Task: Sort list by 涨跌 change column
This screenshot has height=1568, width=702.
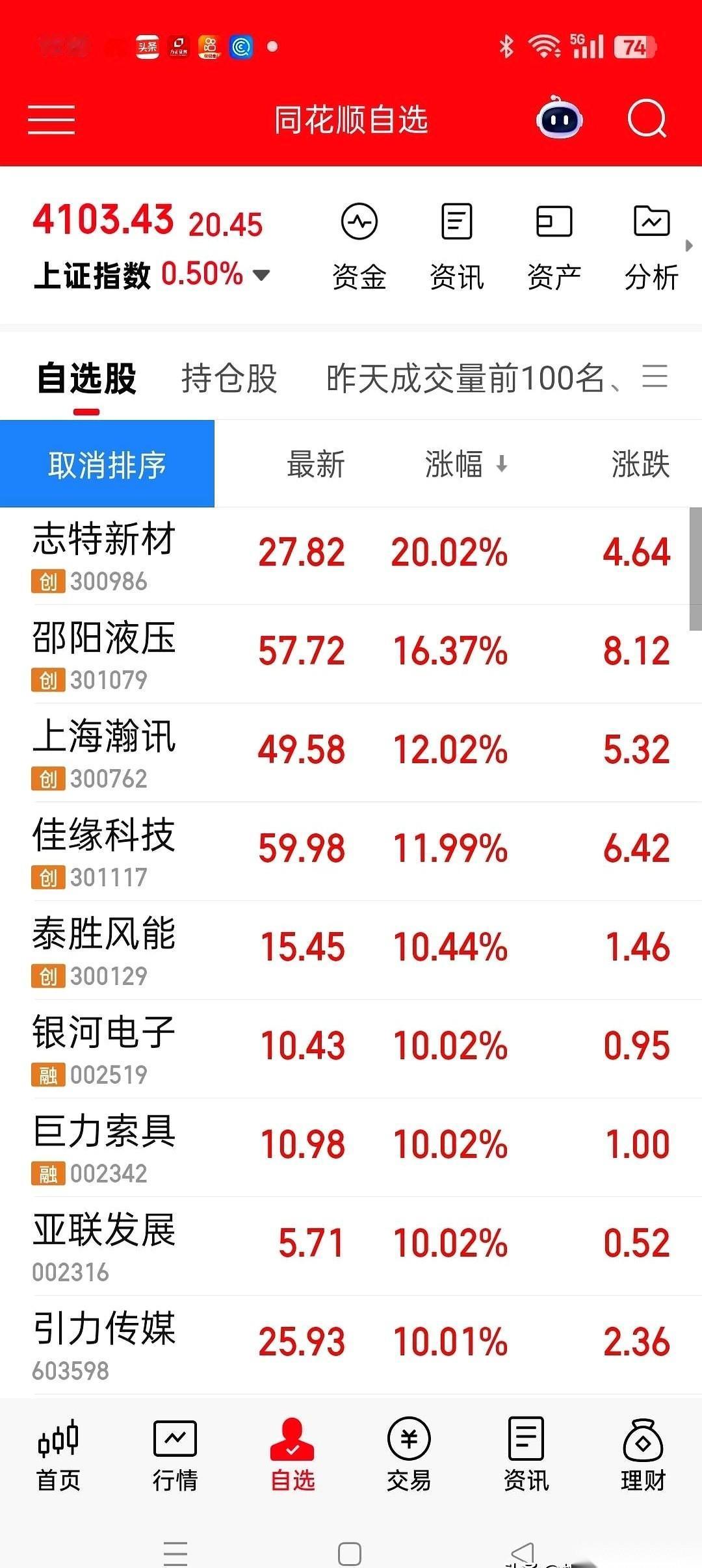Action: pyautogui.click(x=640, y=464)
